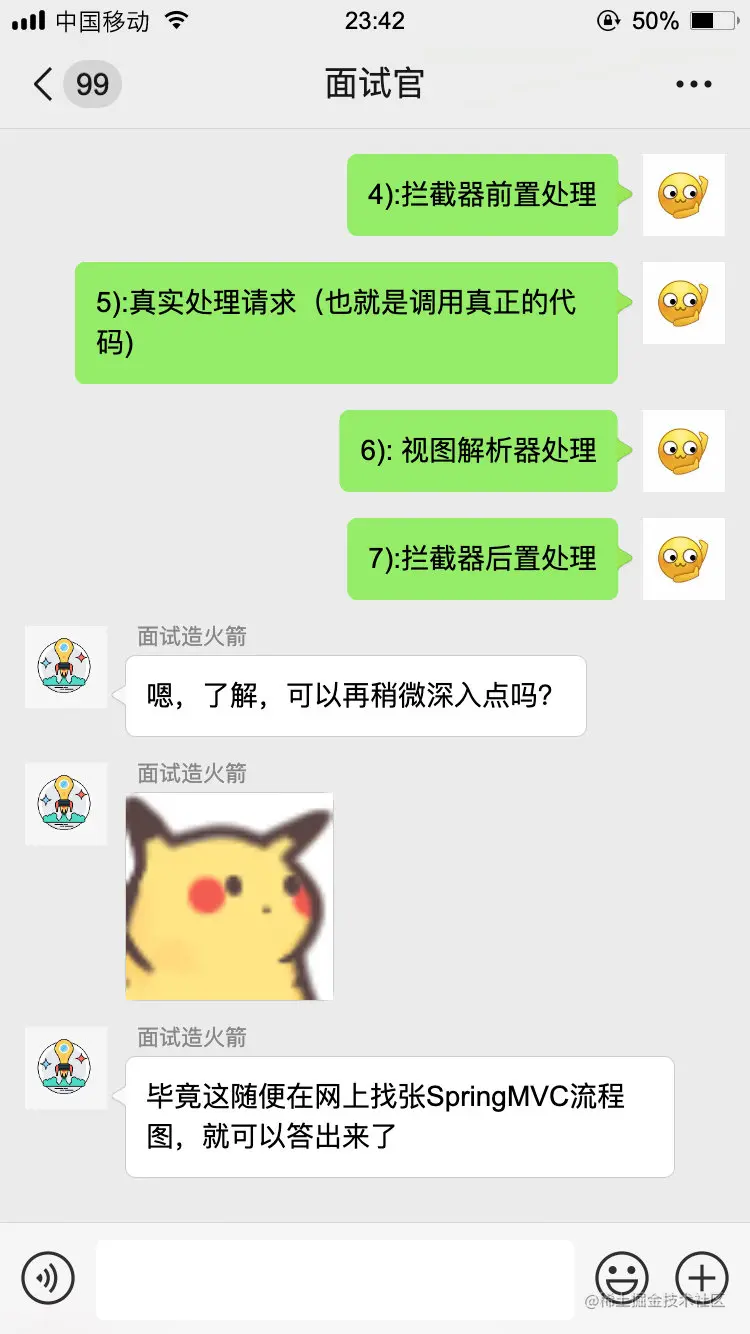This screenshot has width=750, height=1334.
Task: Open sender avatar beside 可以再稍微深入点吗 message
Action: 66,667
